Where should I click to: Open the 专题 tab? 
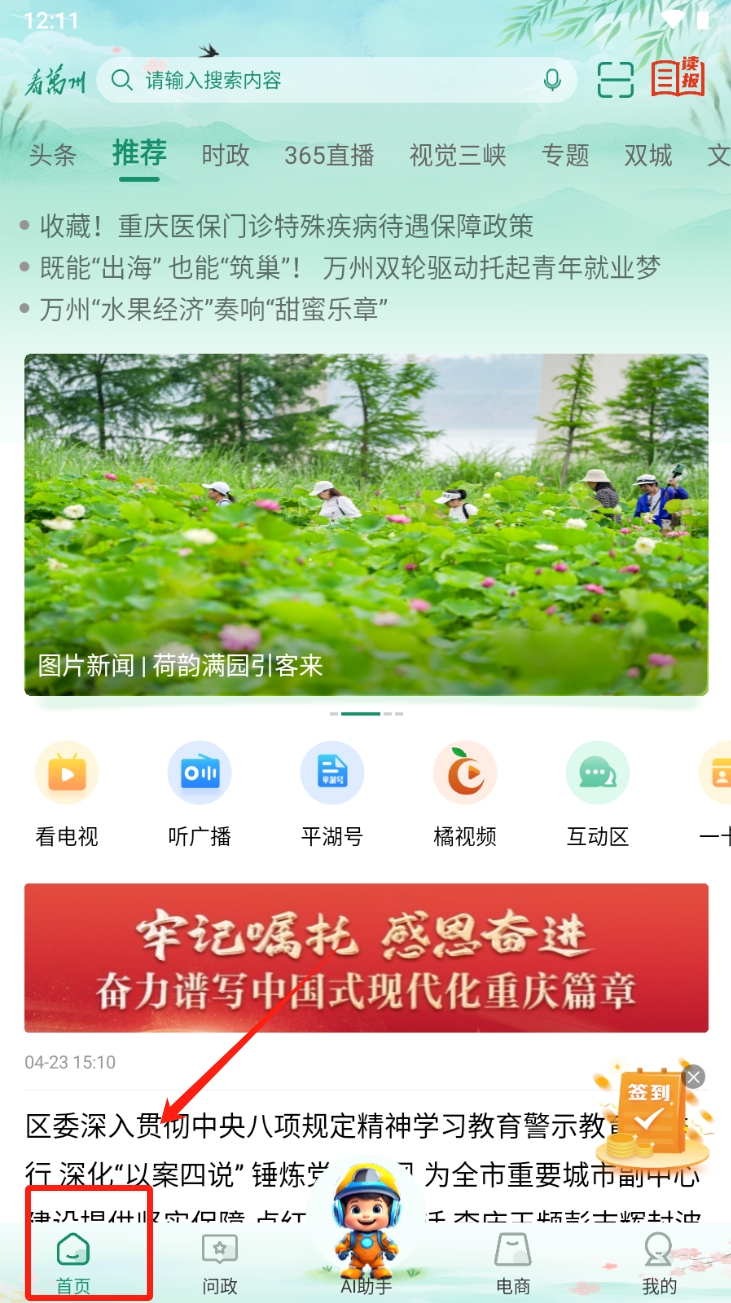tap(566, 155)
